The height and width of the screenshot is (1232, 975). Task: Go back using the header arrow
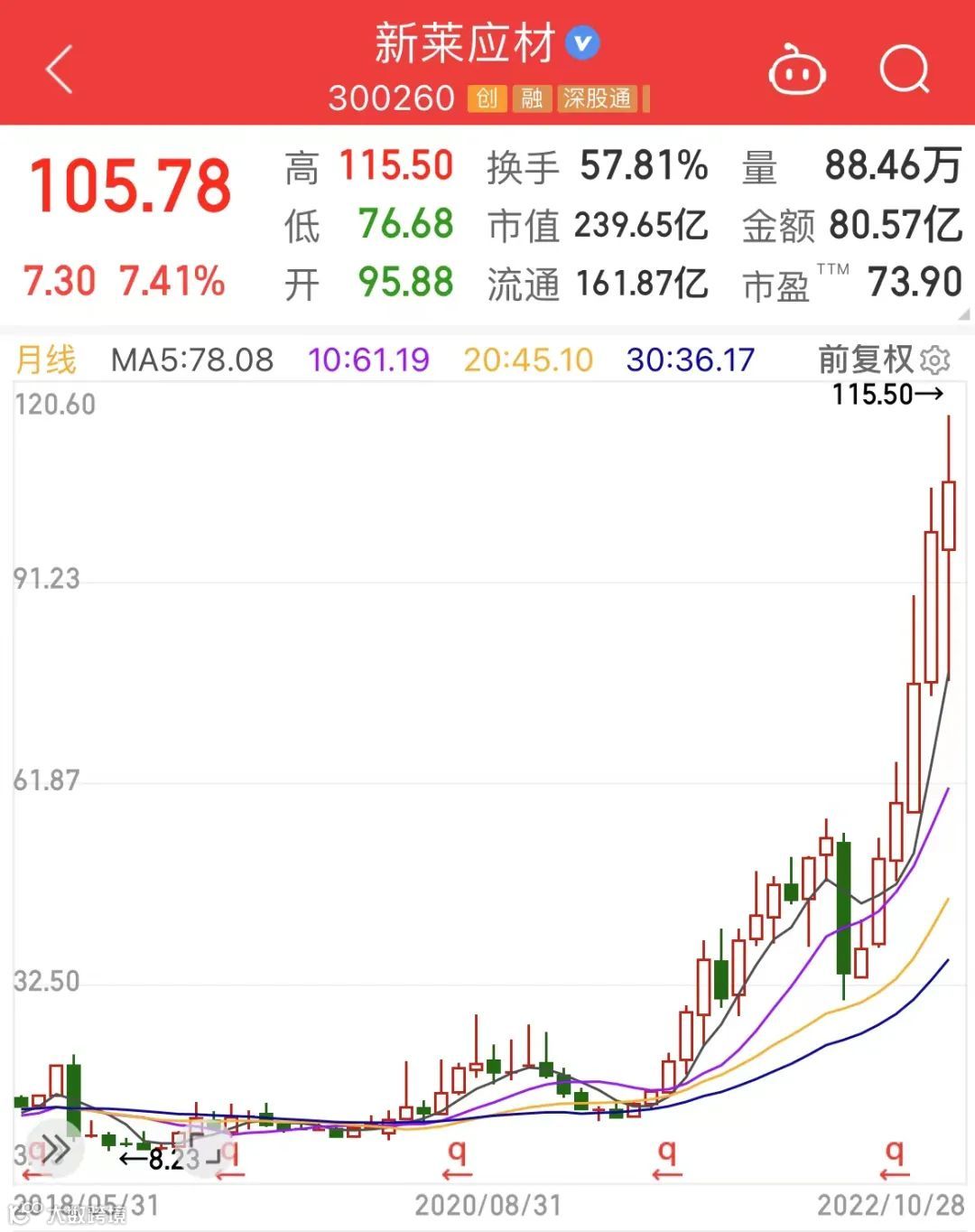60,70
